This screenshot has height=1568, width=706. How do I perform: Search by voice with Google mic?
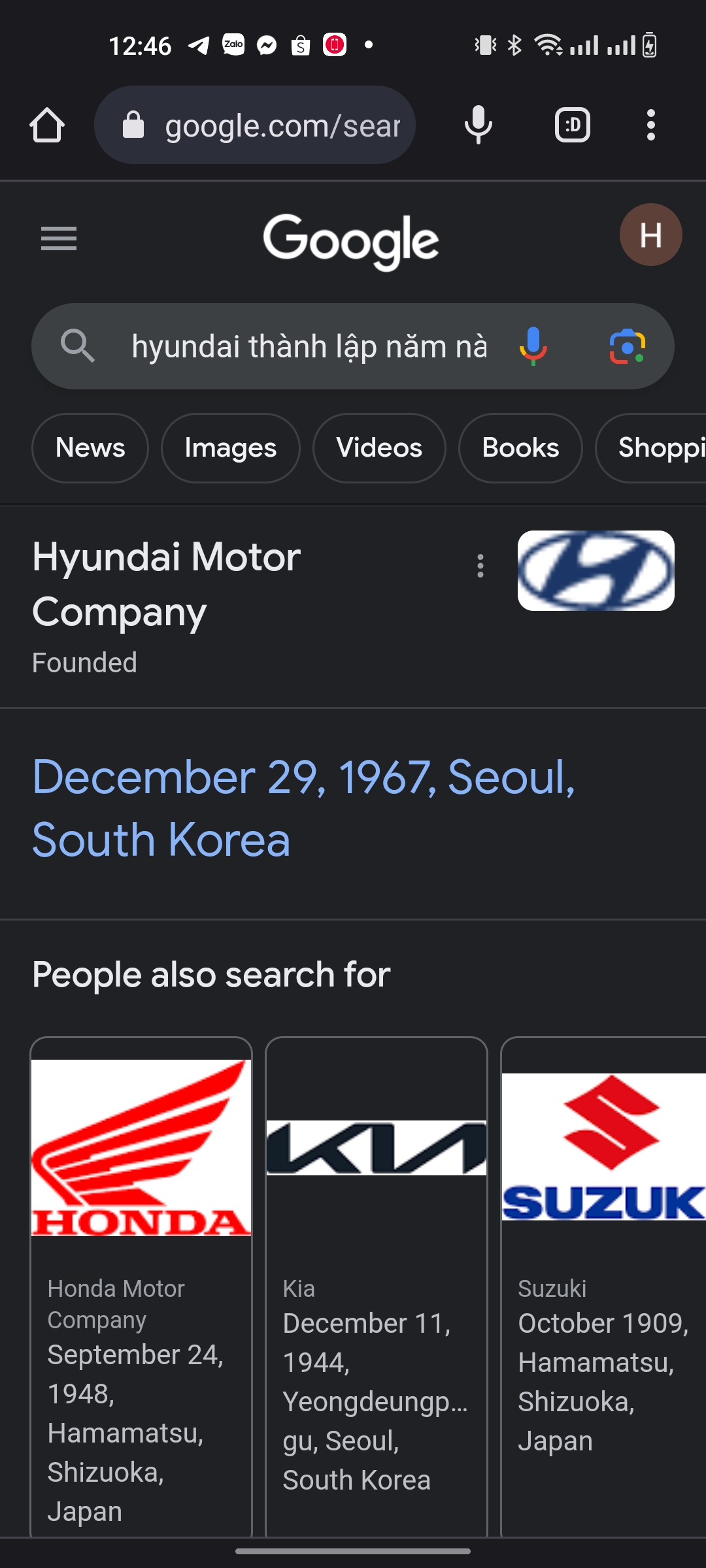click(533, 346)
